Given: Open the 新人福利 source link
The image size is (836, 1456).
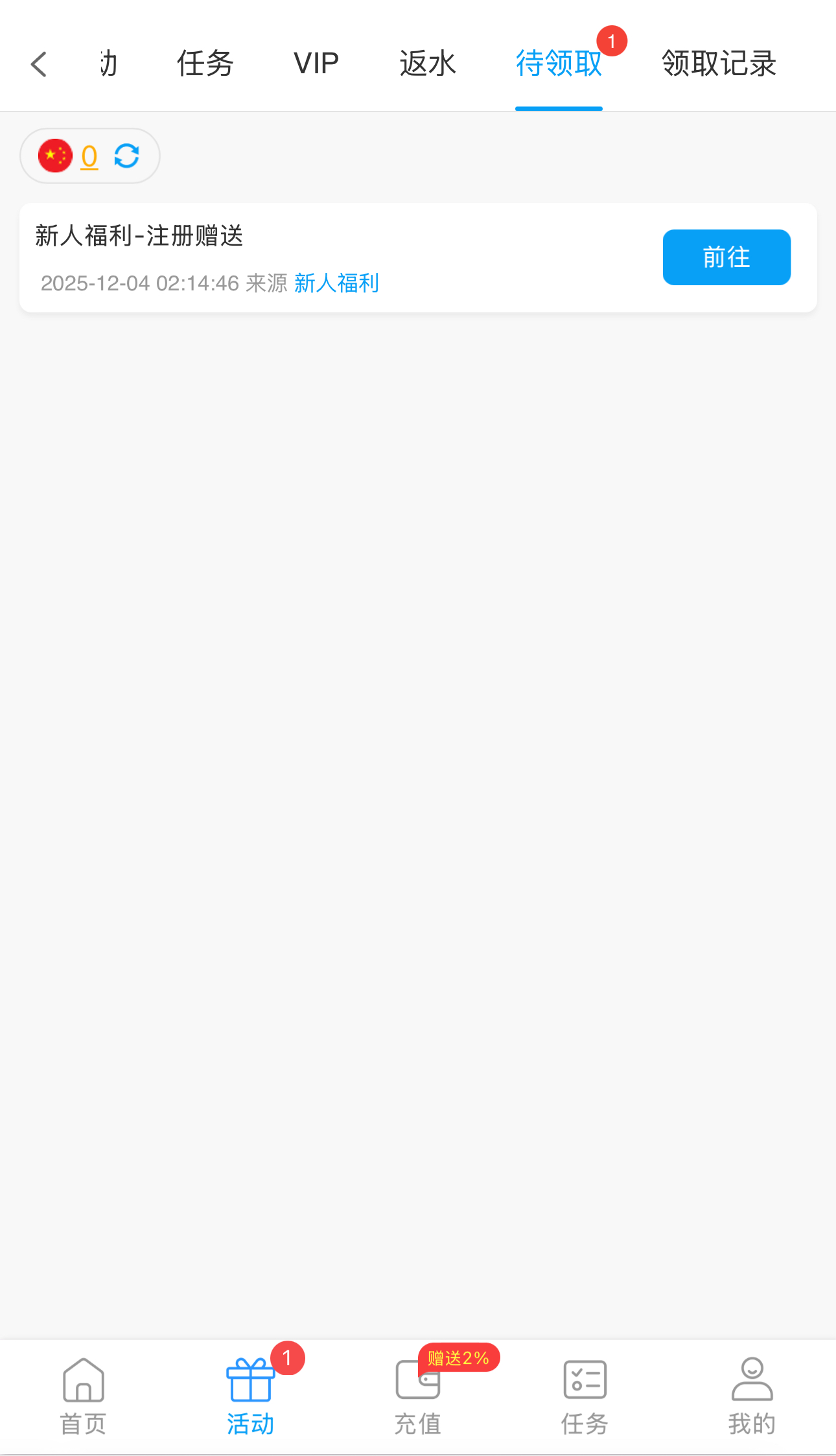Looking at the screenshot, I should tap(336, 283).
